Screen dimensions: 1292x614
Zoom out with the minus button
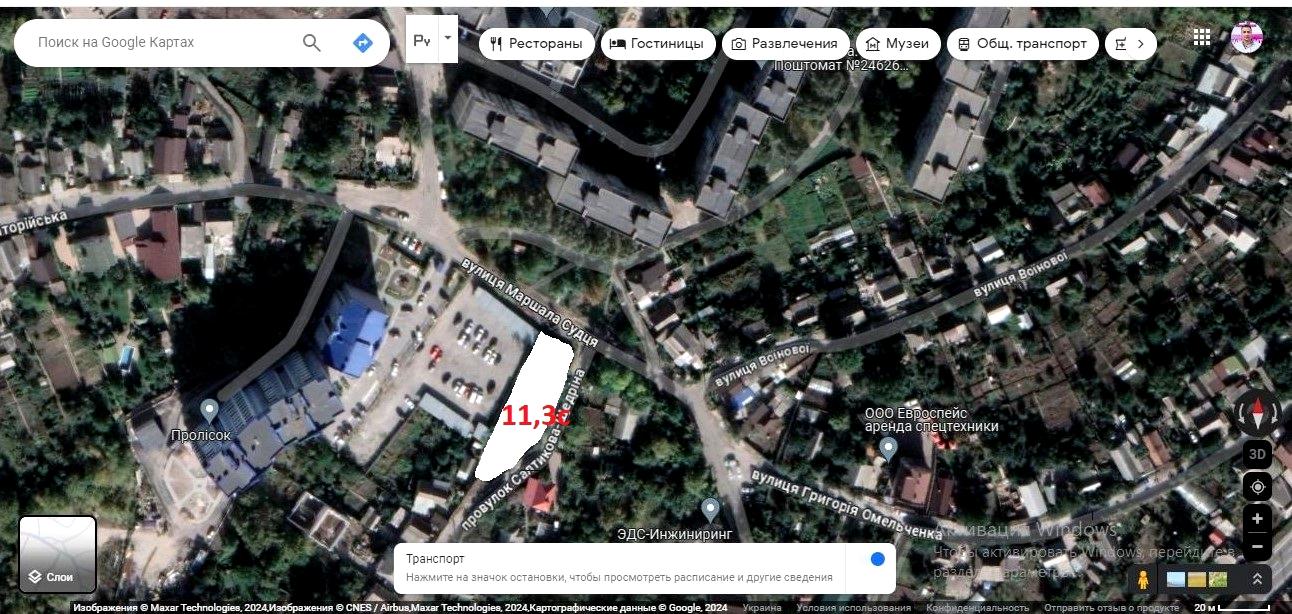coord(1257,547)
